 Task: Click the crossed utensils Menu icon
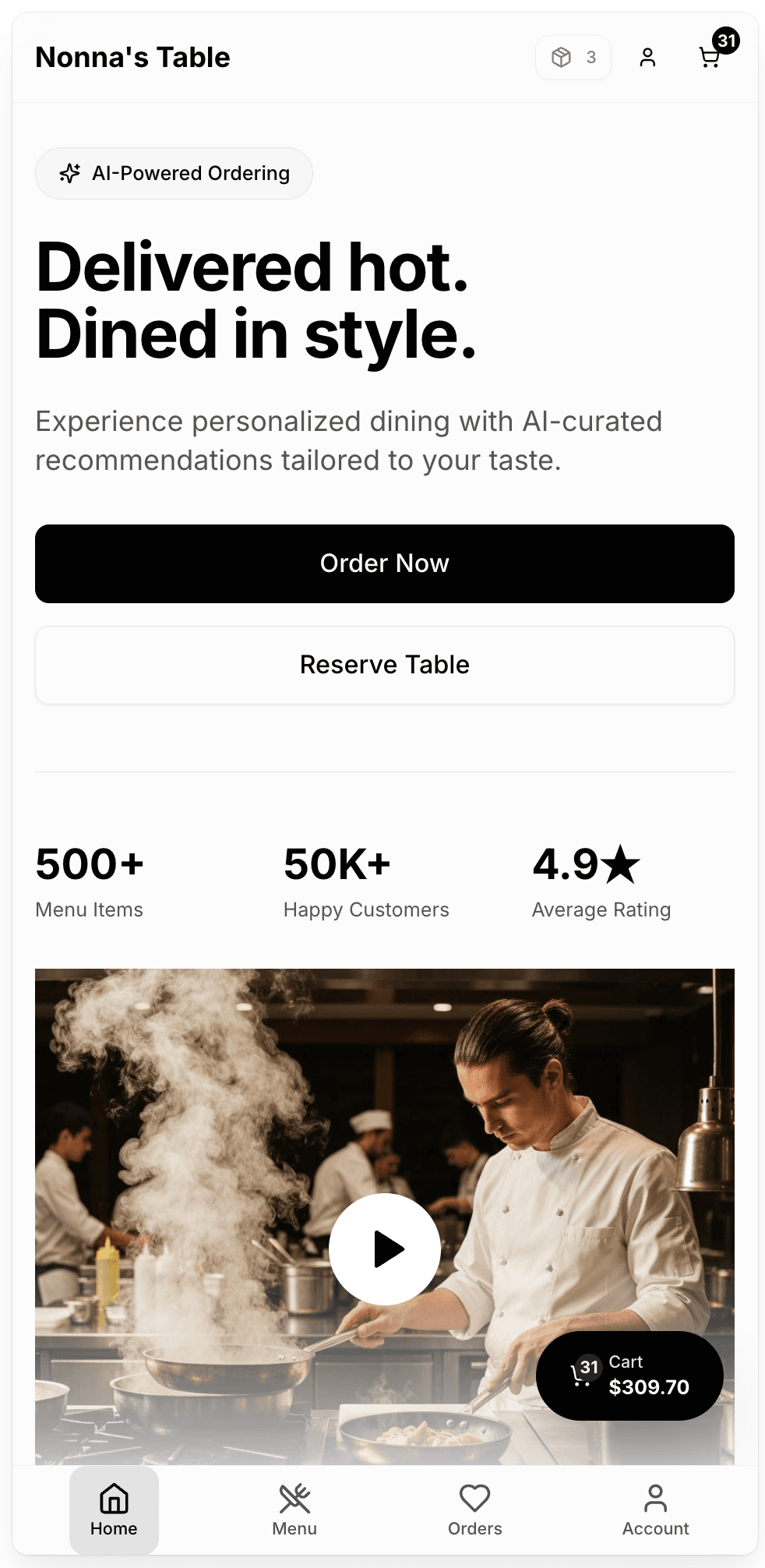tap(294, 1498)
